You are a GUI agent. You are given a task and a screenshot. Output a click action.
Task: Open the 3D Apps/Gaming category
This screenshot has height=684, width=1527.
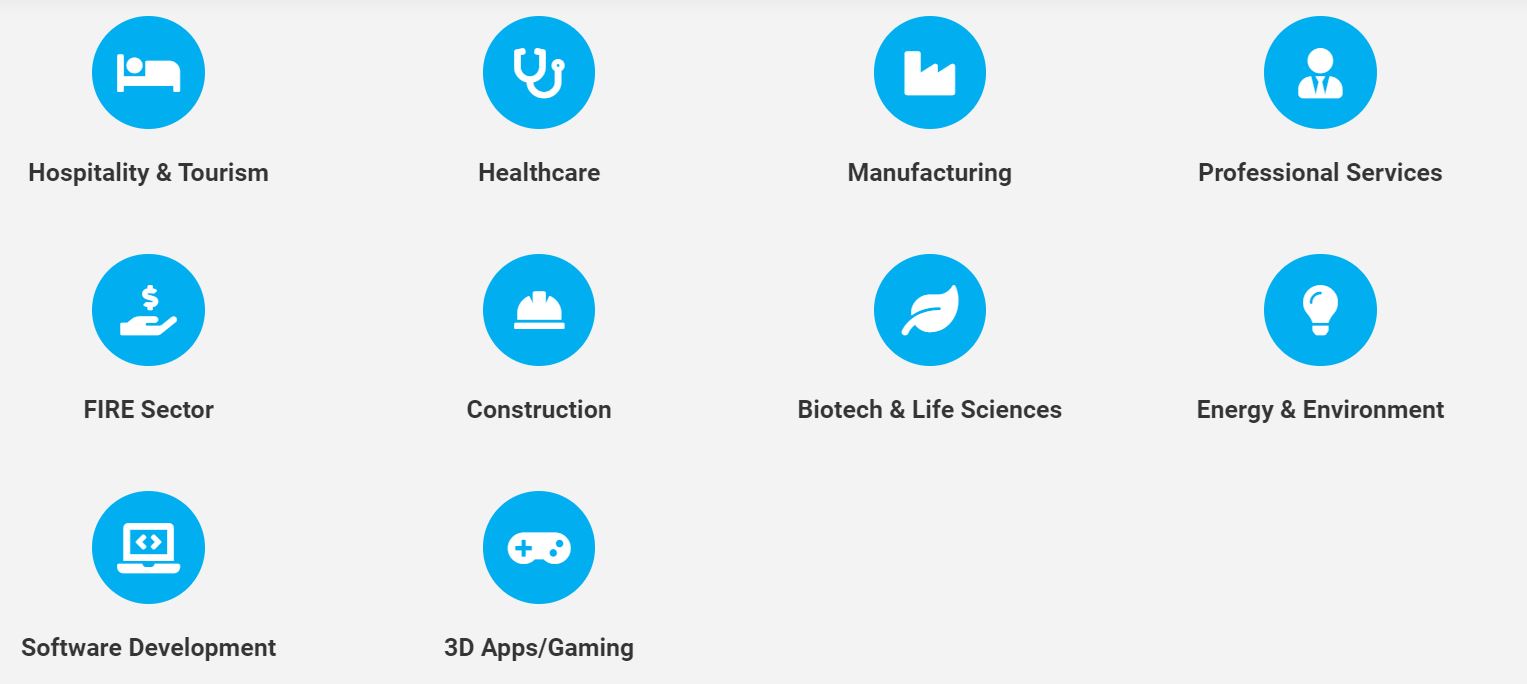[x=539, y=547]
